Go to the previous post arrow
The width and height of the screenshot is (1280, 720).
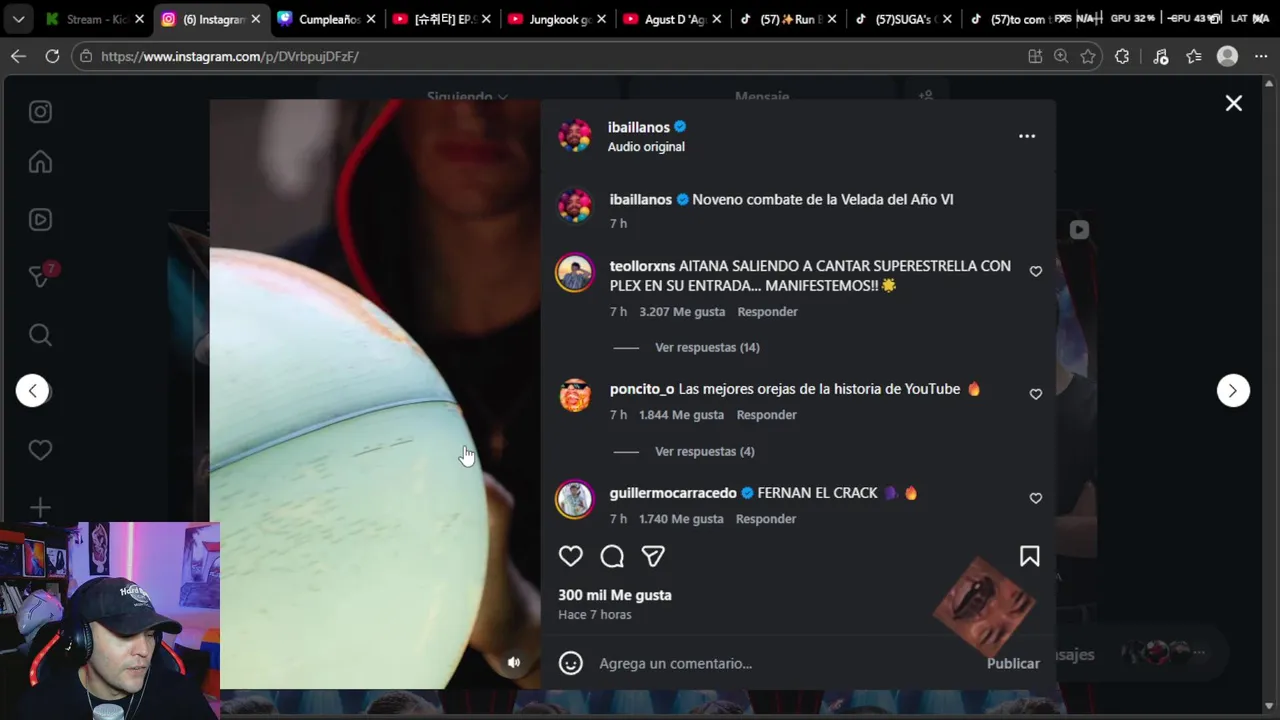click(x=33, y=390)
